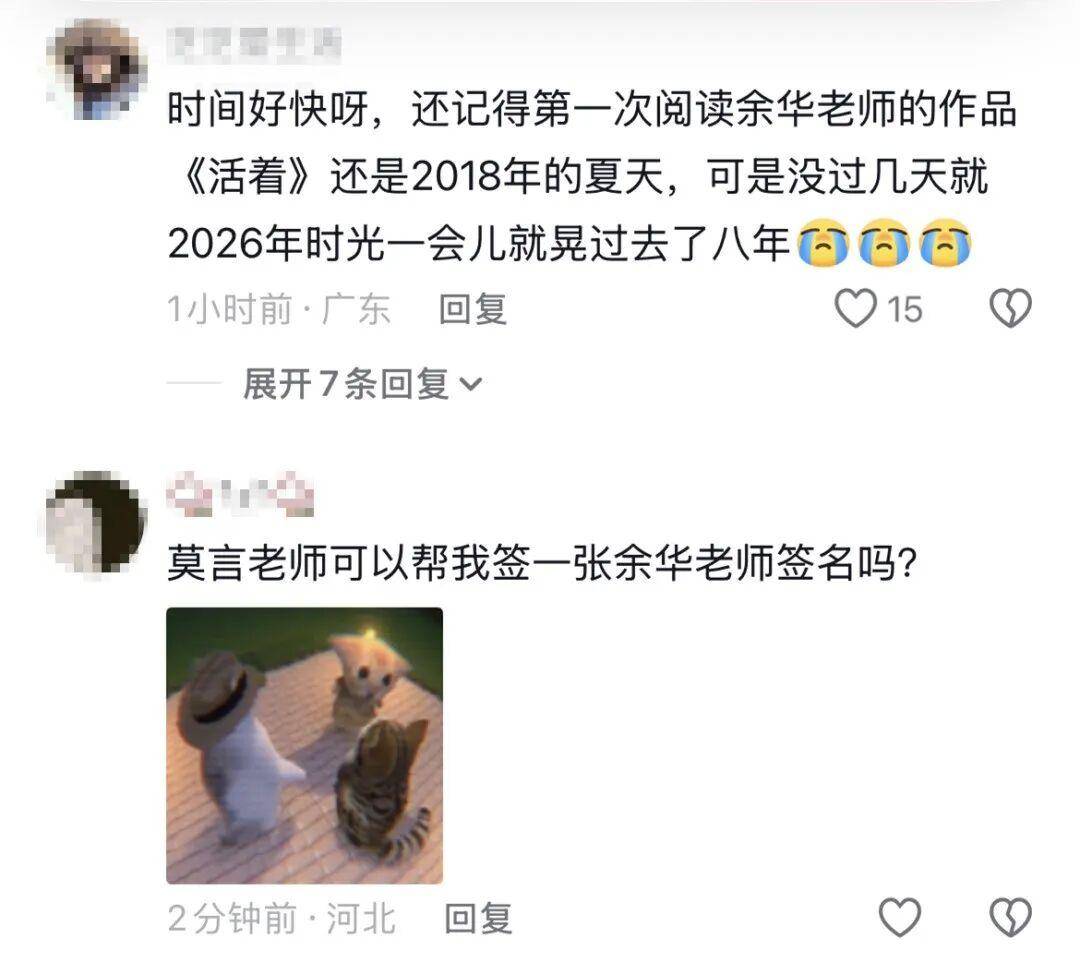Reply to the 河北 comment

[478, 918]
